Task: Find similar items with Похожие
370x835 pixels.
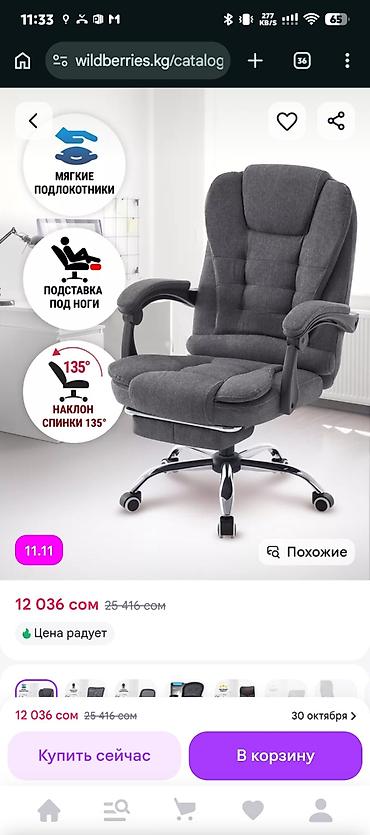Action: [307, 552]
